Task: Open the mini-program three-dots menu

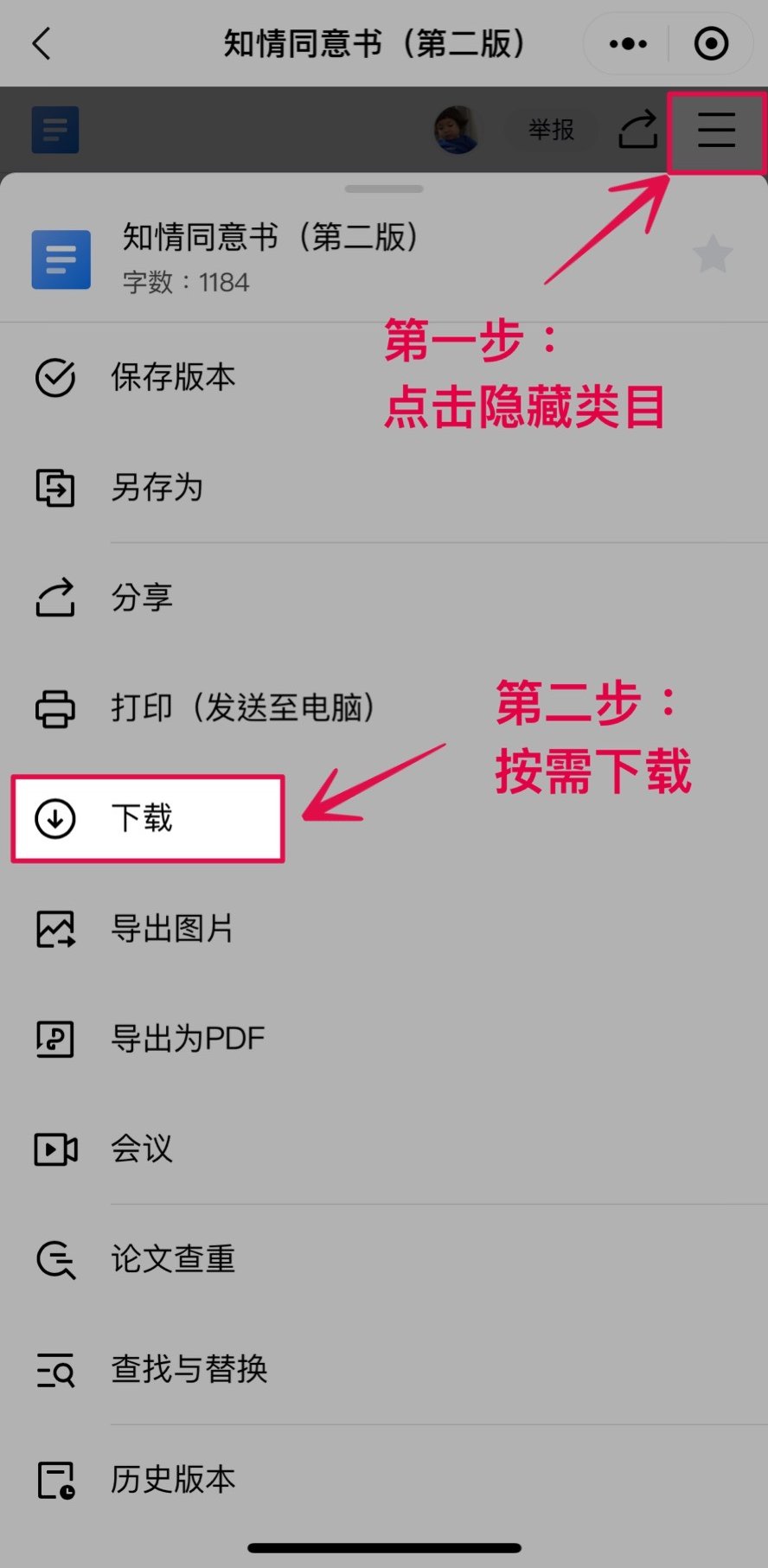Action: (628, 43)
